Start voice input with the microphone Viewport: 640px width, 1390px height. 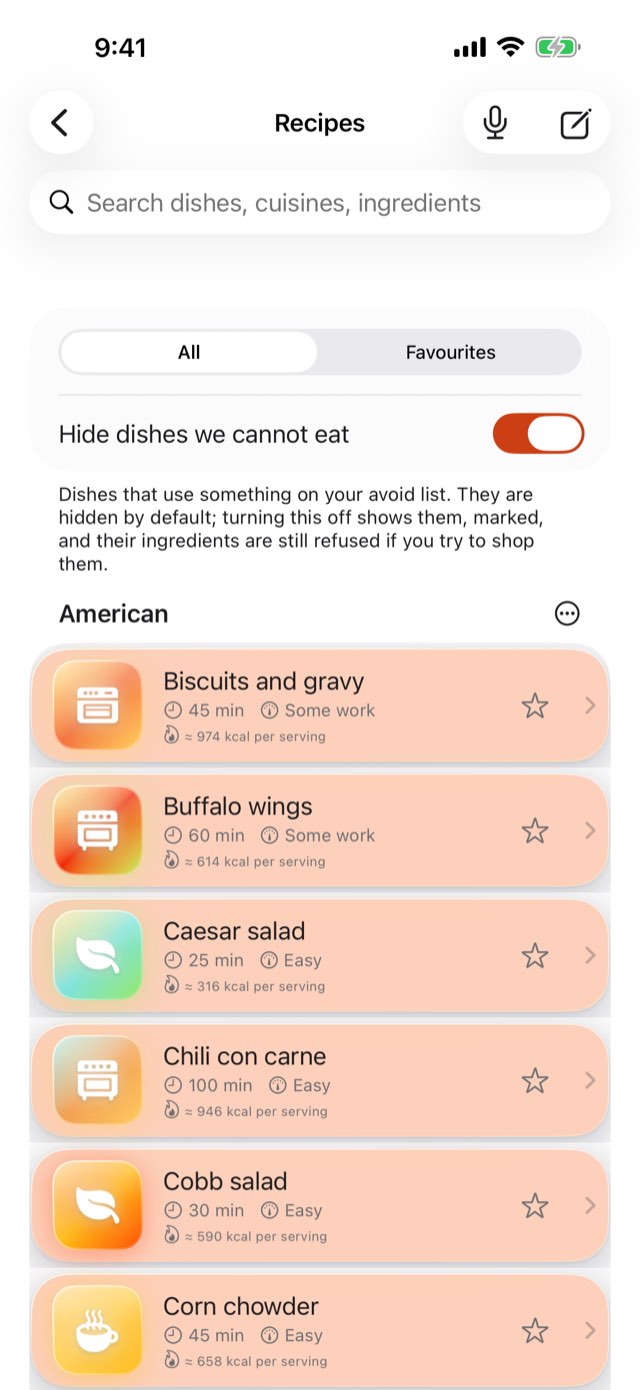(x=494, y=123)
